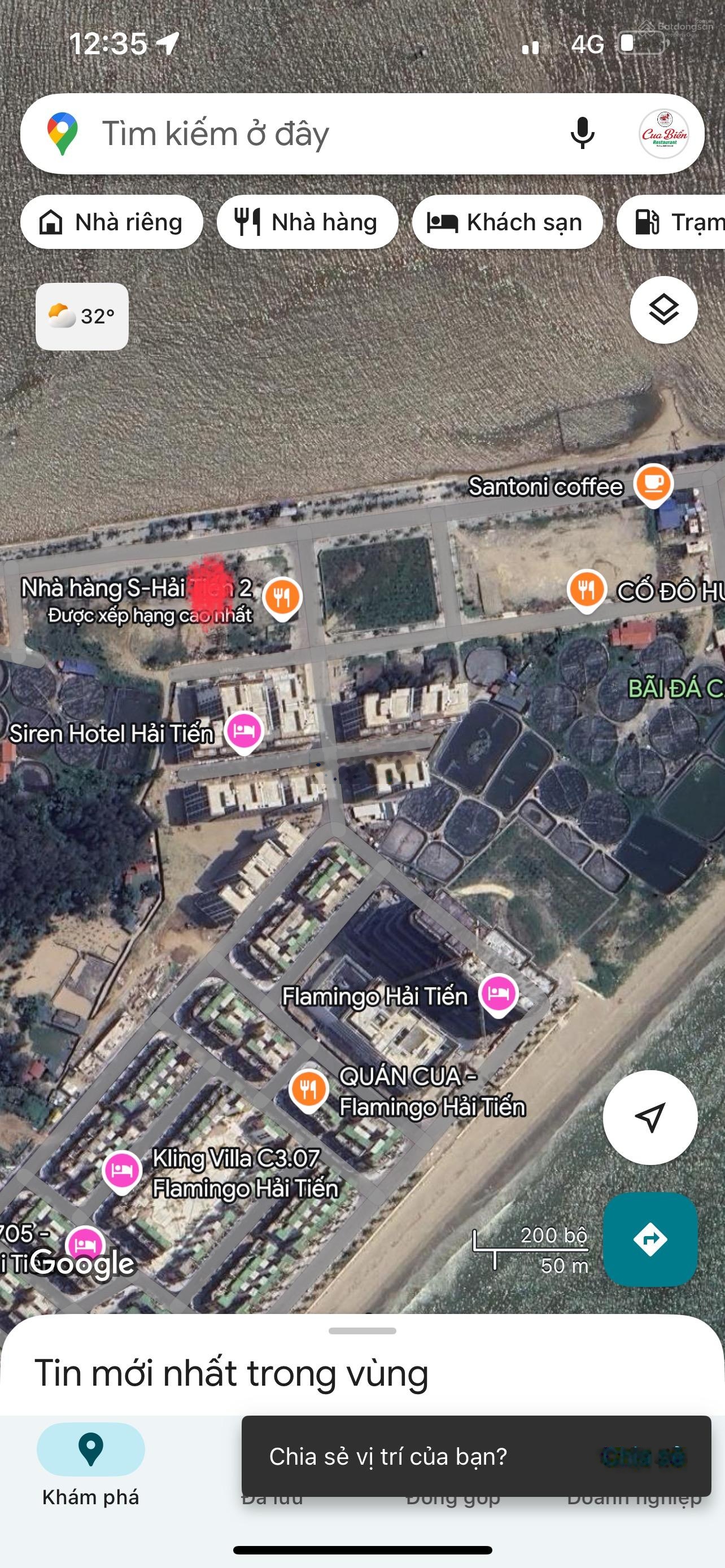The height and width of the screenshot is (1568, 725).
Task: Open the 32° weather widget
Action: (x=82, y=317)
